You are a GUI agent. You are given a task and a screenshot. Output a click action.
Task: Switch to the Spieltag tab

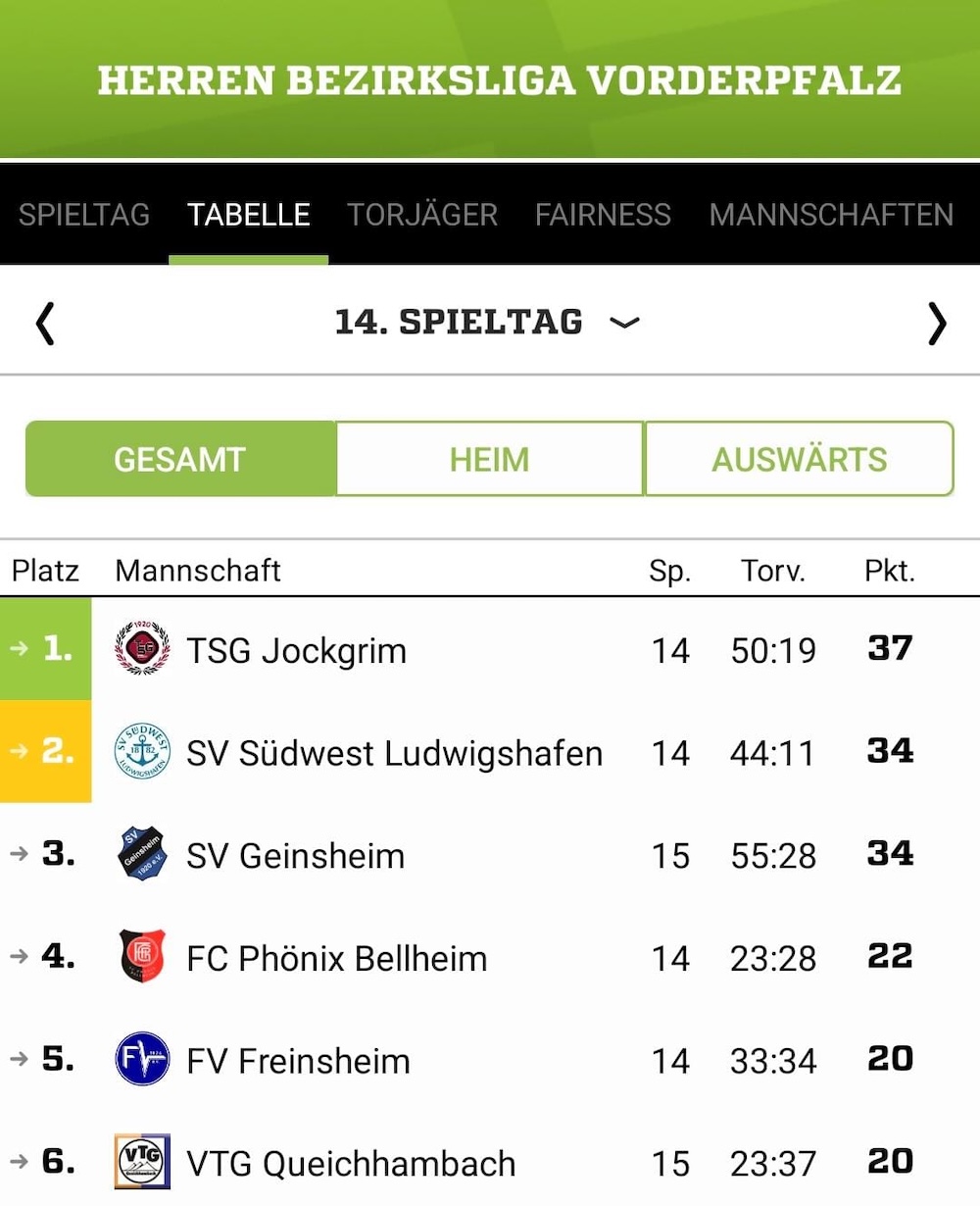pos(84,215)
